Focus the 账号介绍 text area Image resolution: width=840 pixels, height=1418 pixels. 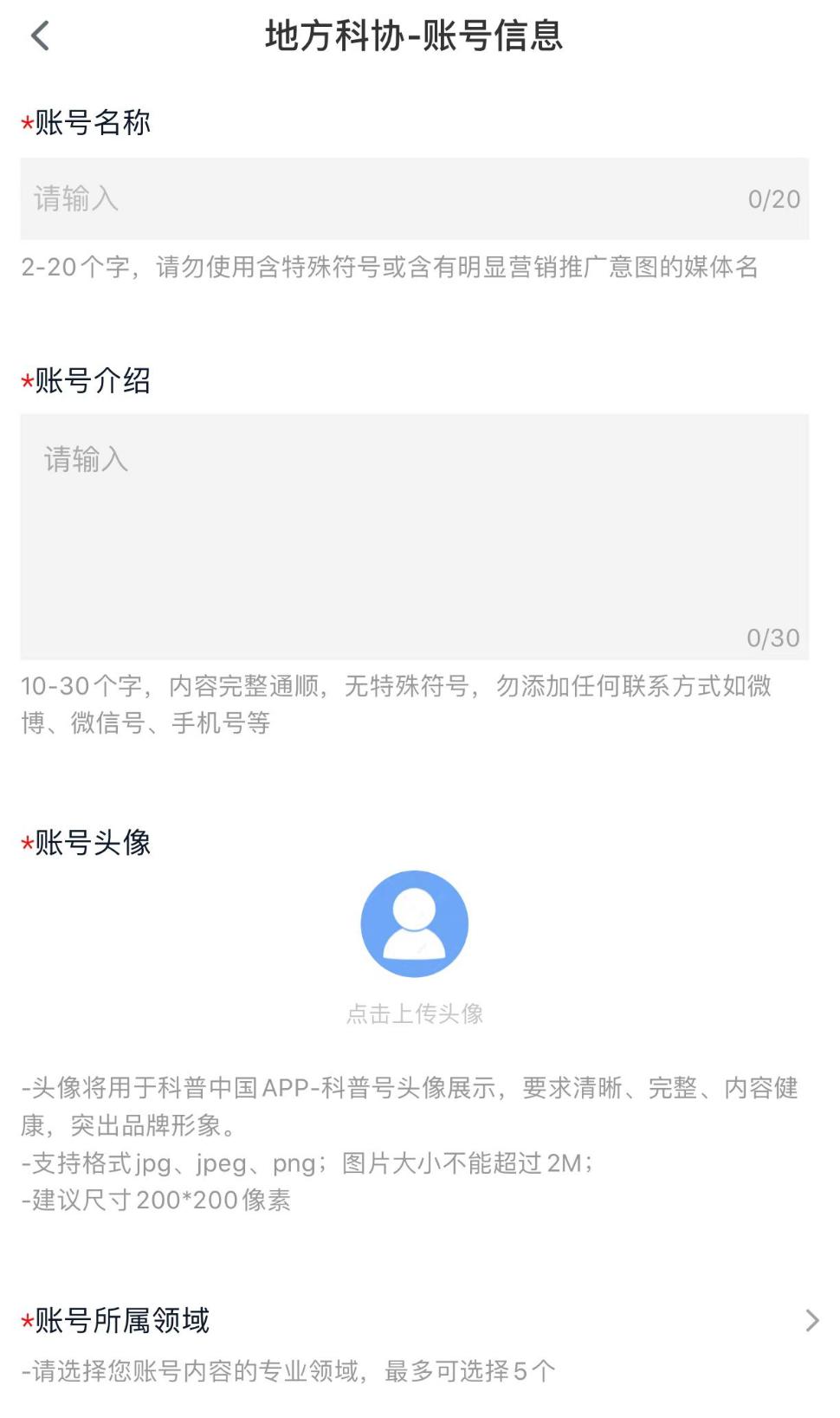(414, 537)
